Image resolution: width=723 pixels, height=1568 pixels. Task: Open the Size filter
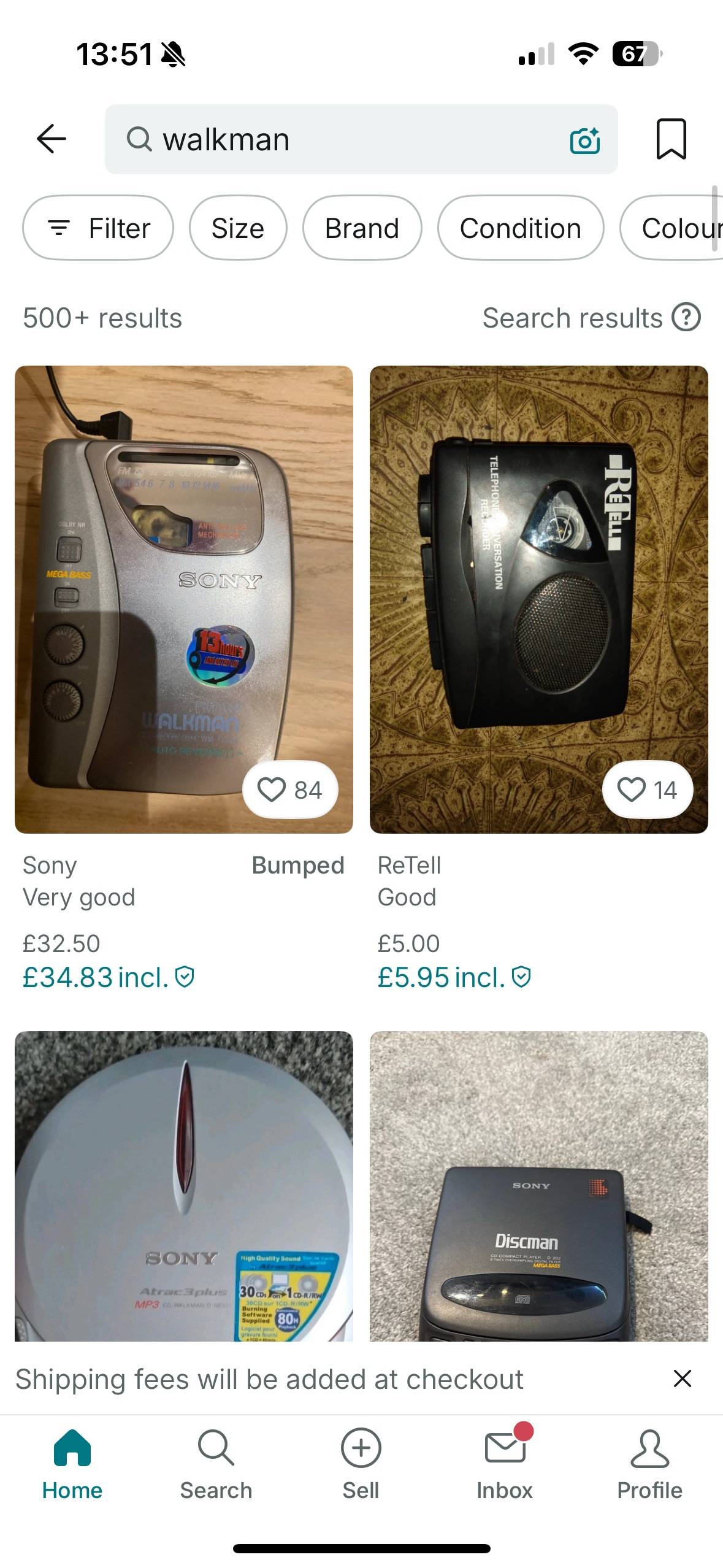(238, 228)
